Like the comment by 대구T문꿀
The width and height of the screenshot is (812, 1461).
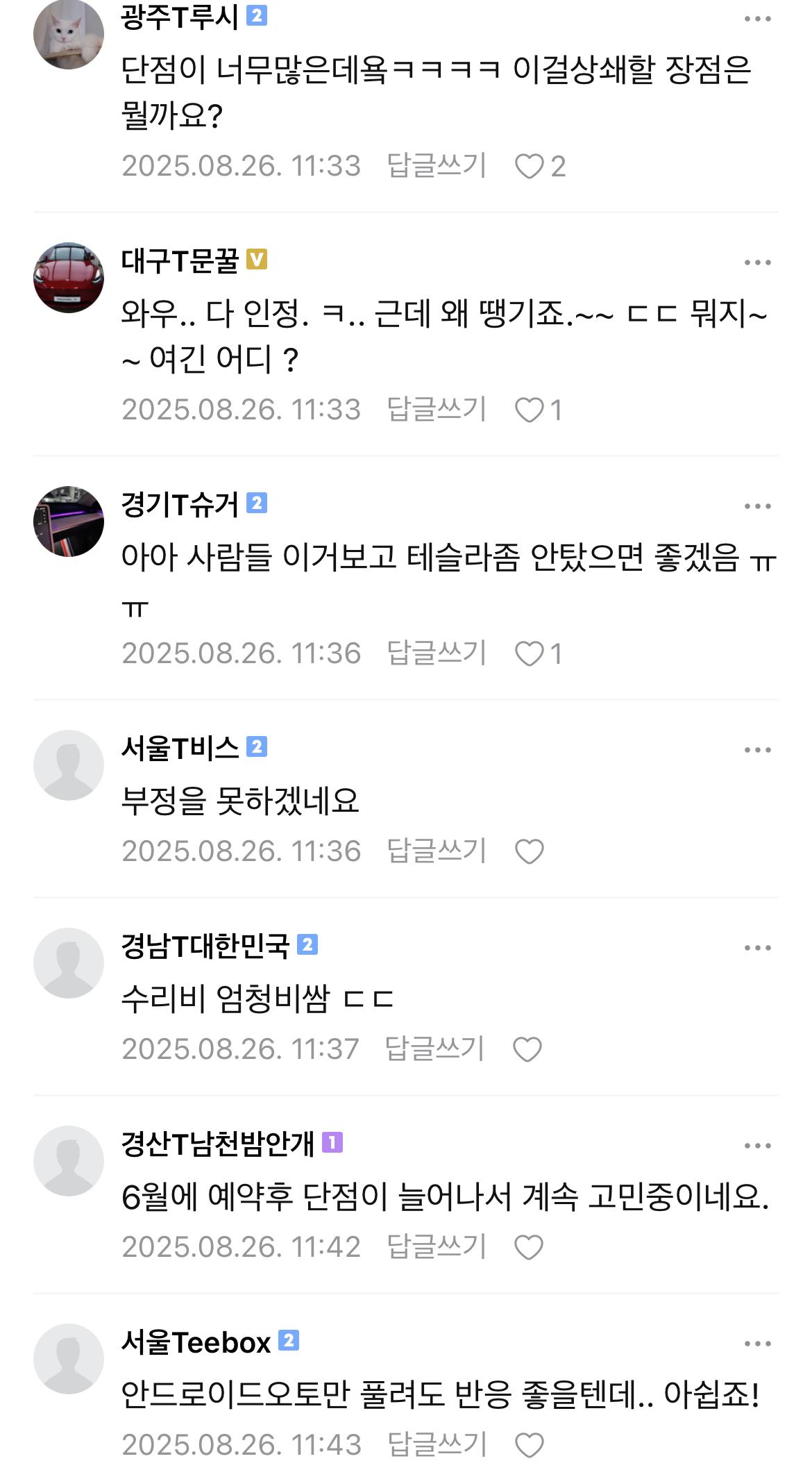tap(529, 410)
